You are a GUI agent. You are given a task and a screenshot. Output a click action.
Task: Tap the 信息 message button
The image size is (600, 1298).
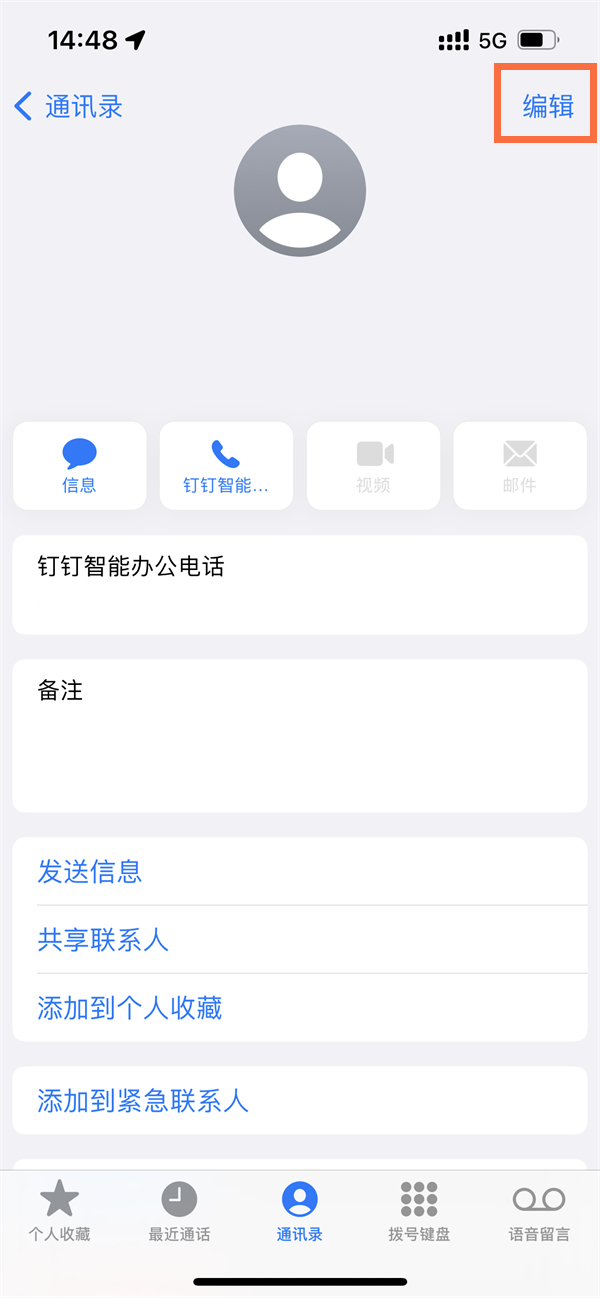pyautogui.click(x=80, y=466)
